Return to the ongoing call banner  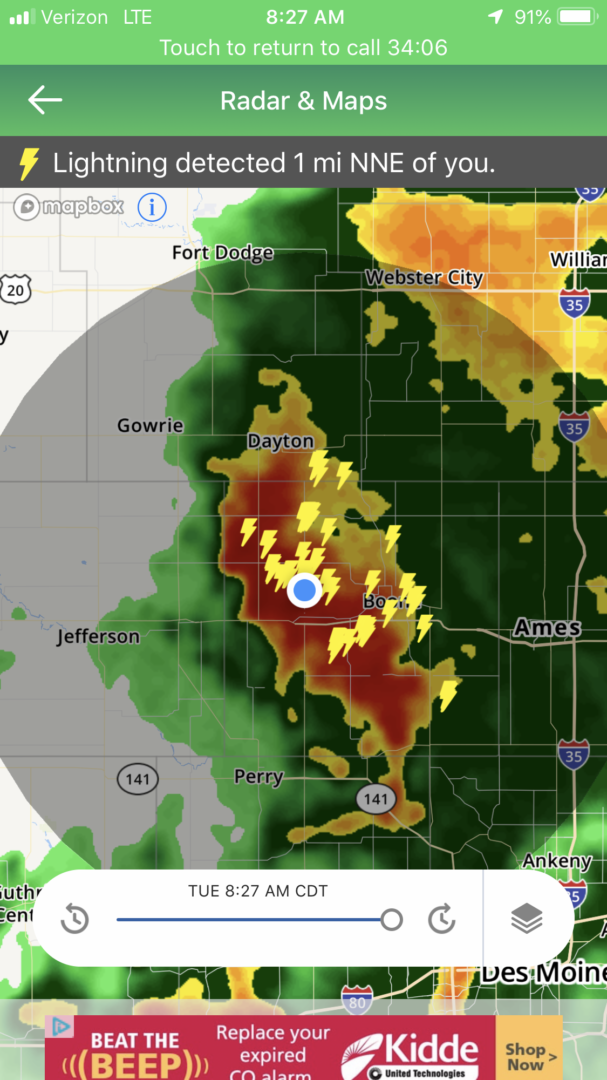click(x=303, y=47)
